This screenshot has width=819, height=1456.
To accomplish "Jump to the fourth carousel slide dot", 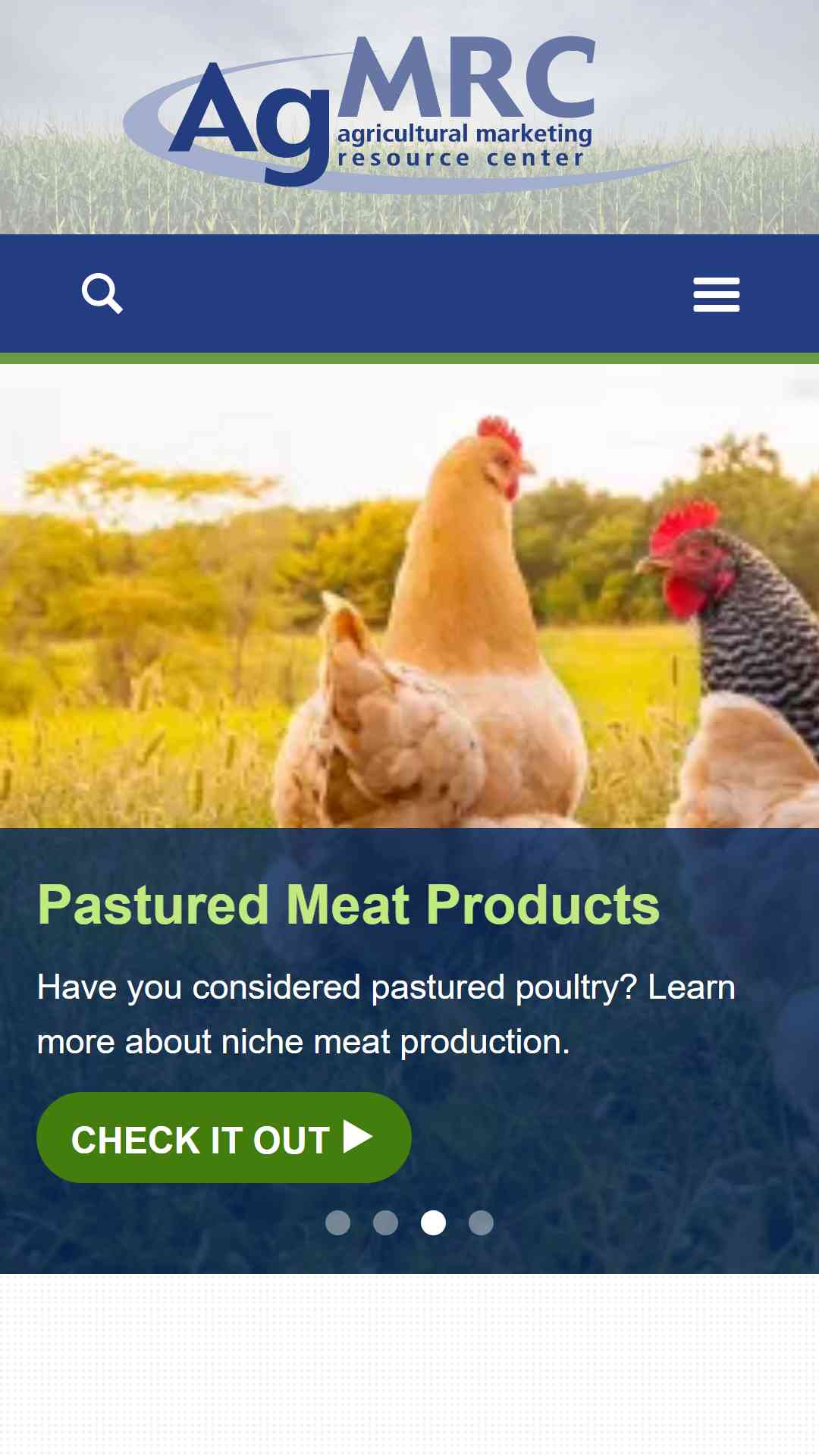I will coord(481,1222).
